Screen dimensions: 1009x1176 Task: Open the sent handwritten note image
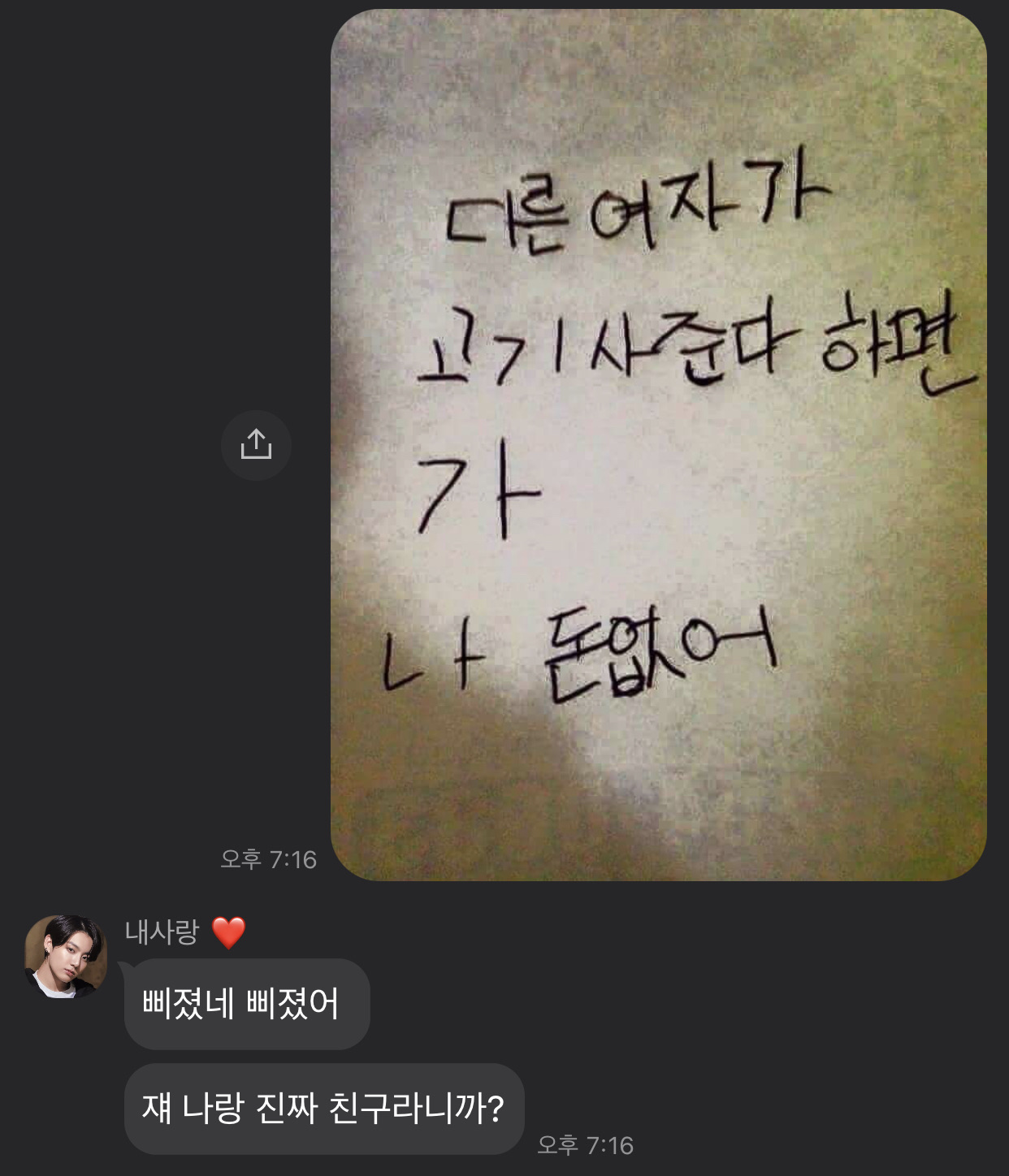(658, 445)
